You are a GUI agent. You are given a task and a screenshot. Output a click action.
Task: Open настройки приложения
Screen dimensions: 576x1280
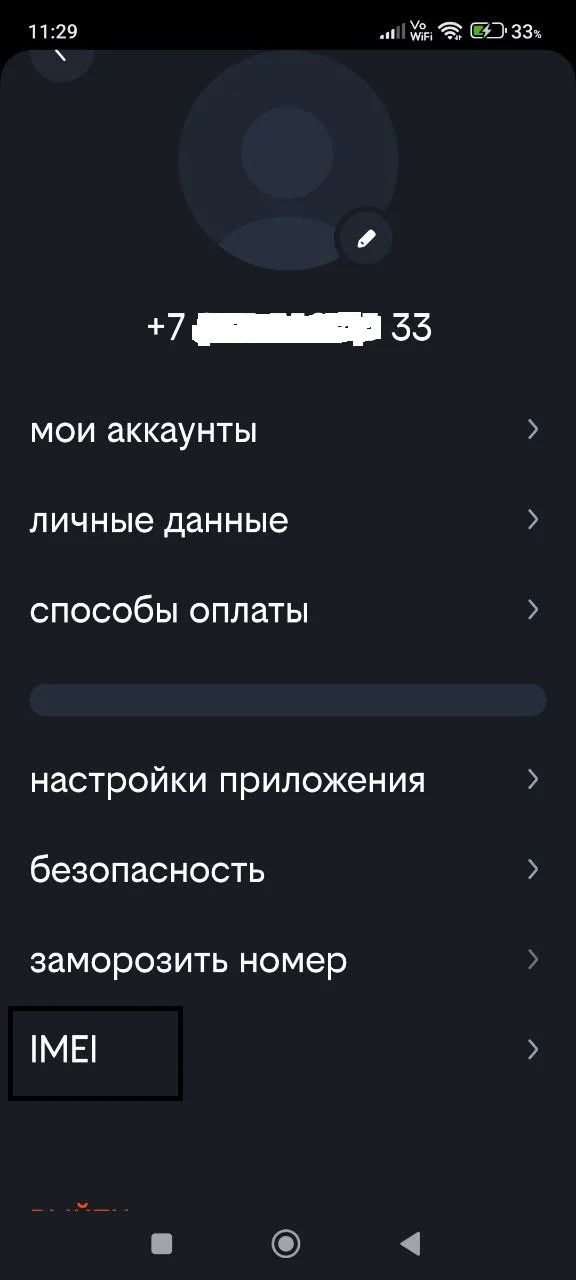click(x=288, y=780)
